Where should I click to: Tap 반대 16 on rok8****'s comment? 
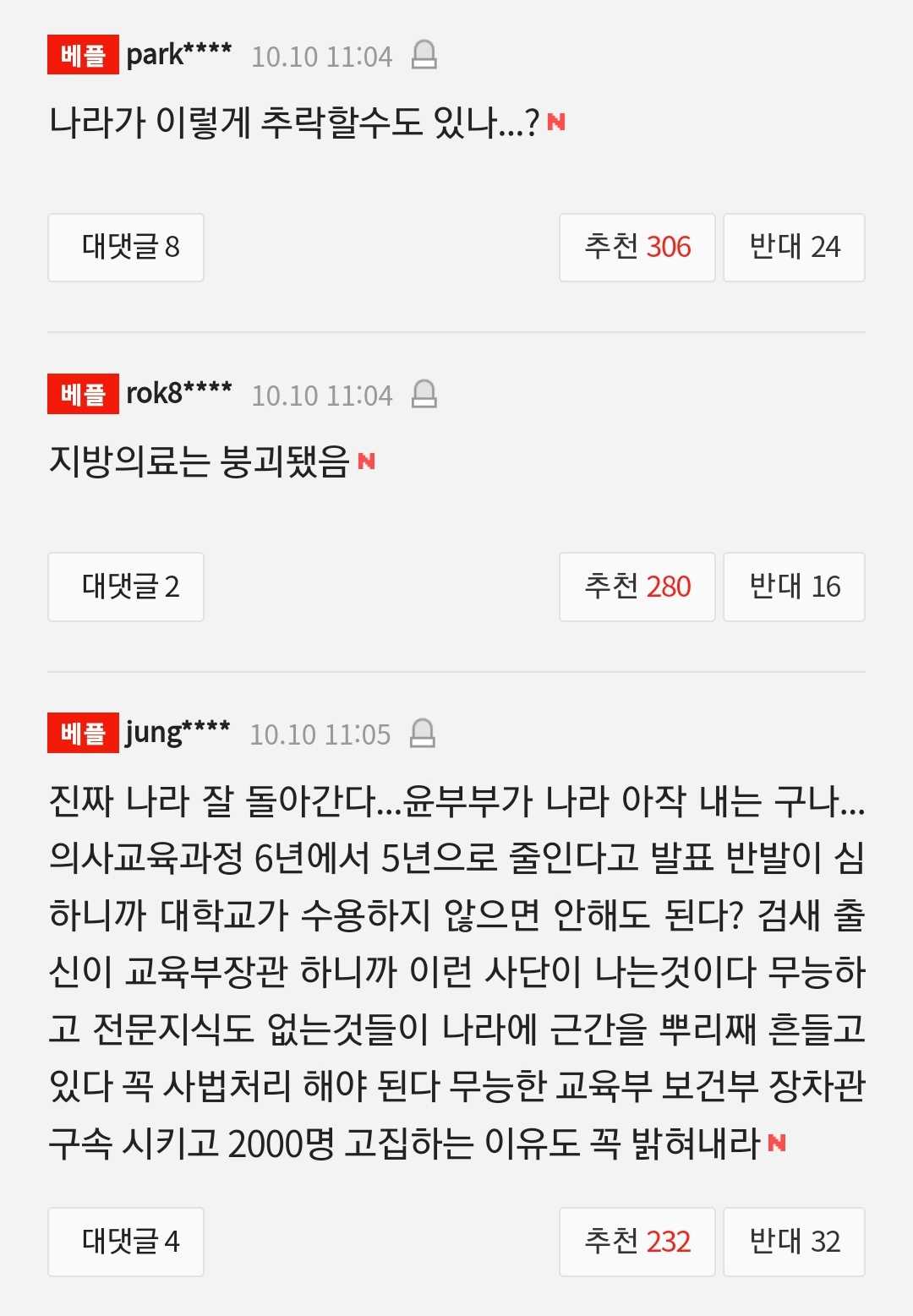794,587
